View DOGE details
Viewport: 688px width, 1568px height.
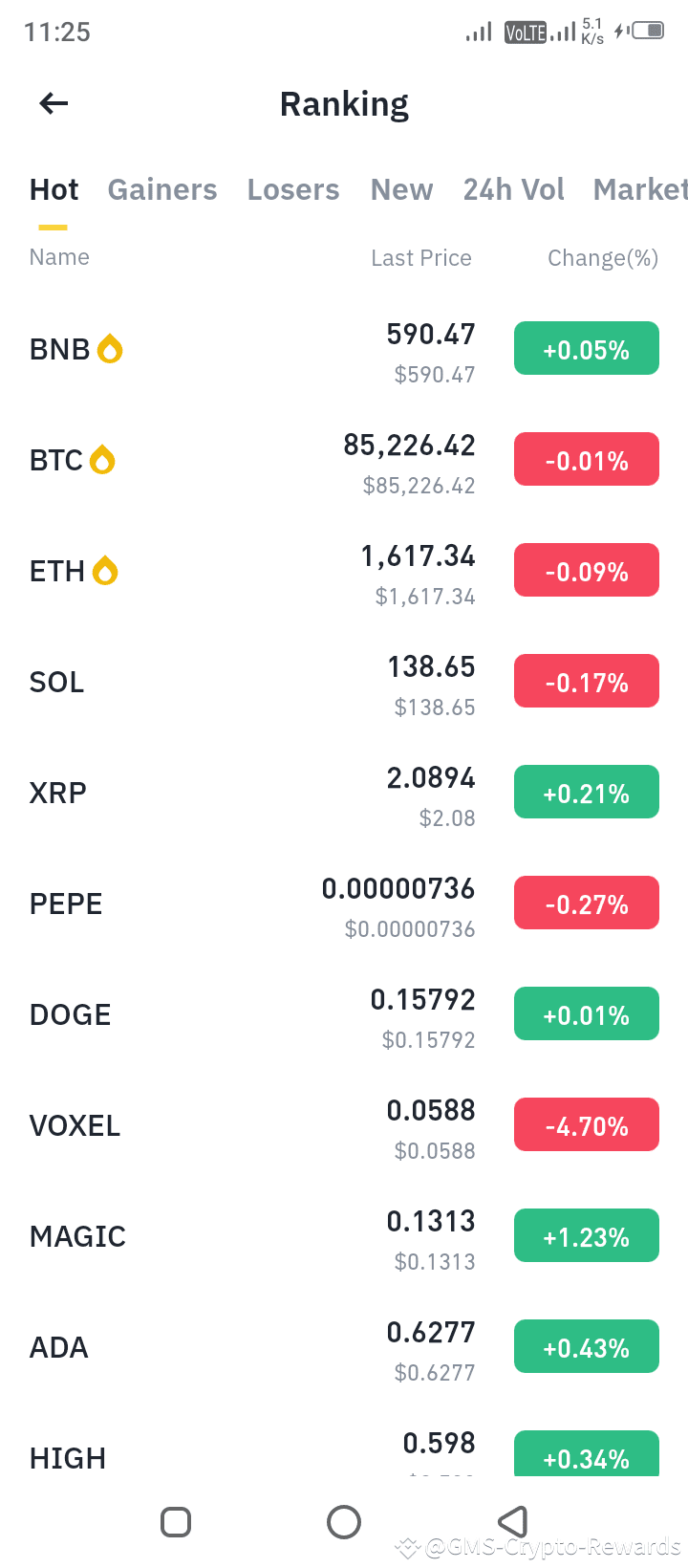[x=344, y=1015]
